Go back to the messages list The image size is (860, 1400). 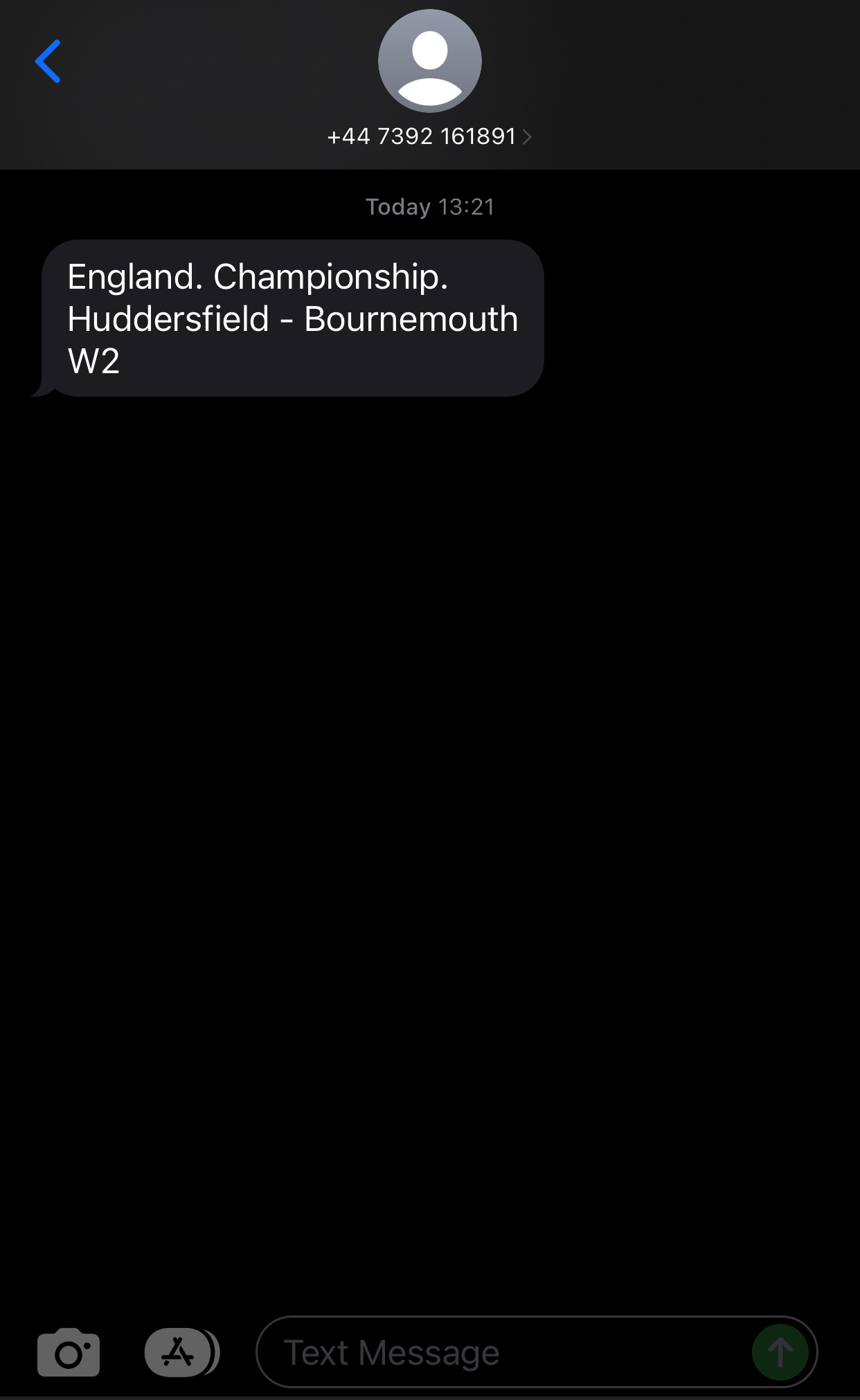(48, 62)
